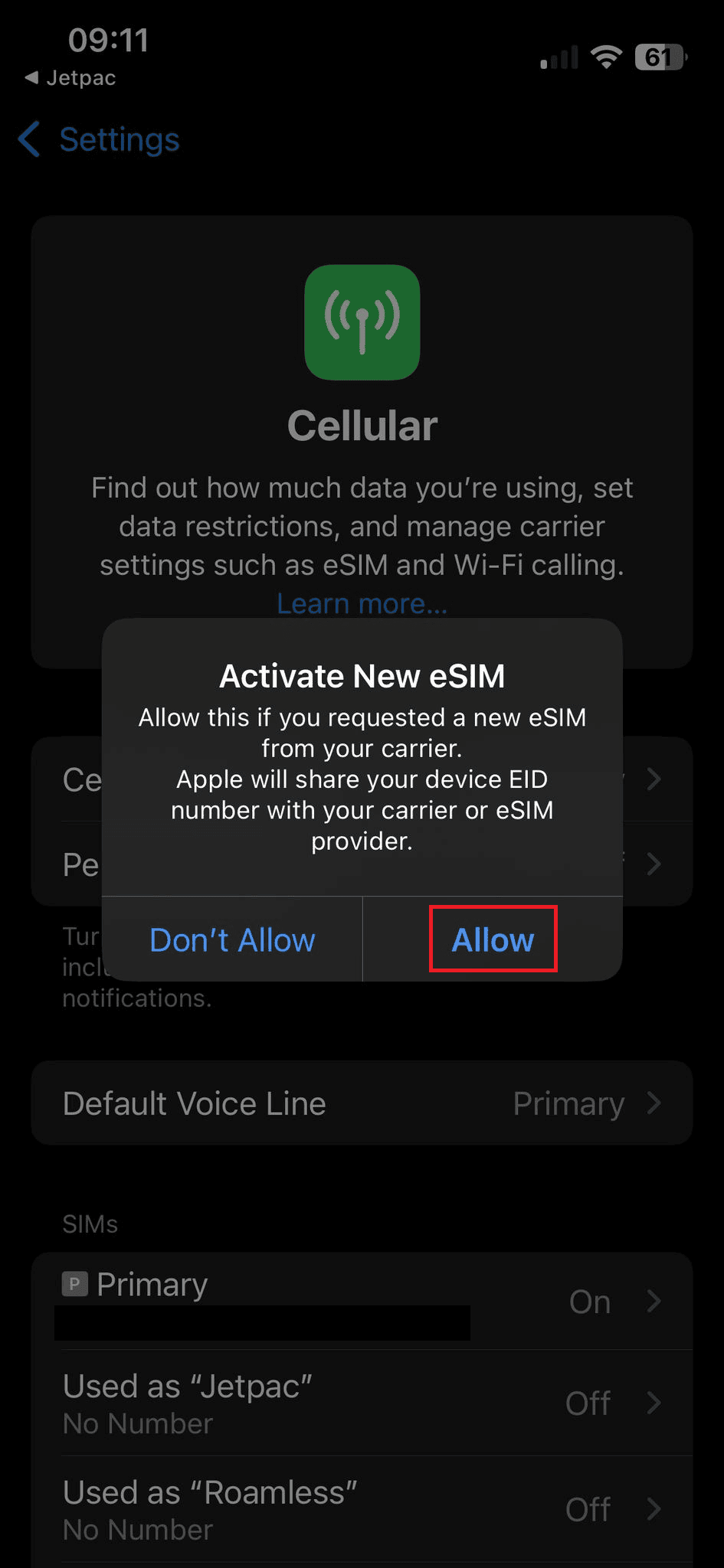Image resolution: width=724 pixels, height=1568 pixels.
Task: Go back to Settings
Action: point(100,139)
